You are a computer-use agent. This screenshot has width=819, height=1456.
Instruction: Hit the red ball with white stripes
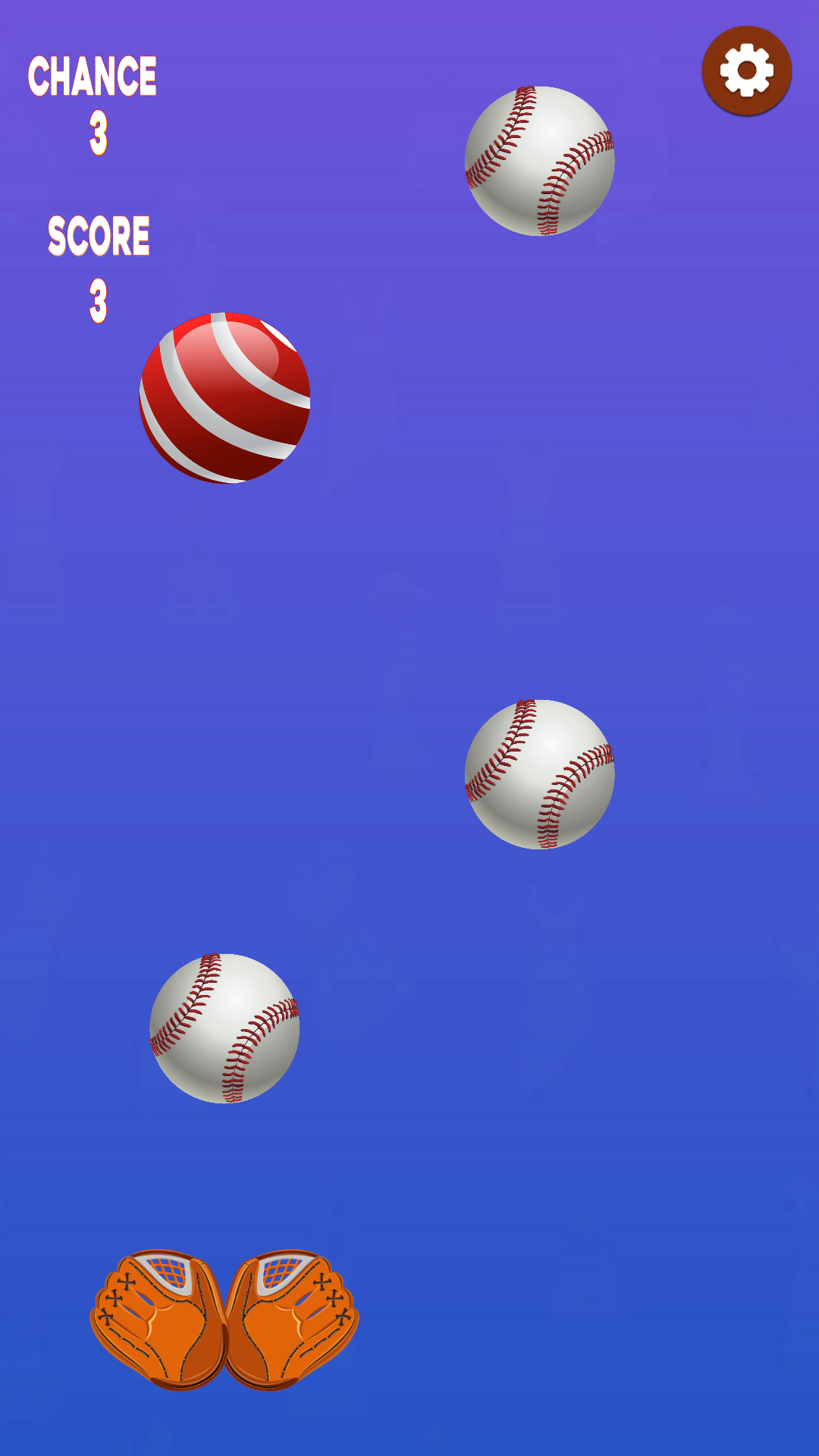point(225,398)
